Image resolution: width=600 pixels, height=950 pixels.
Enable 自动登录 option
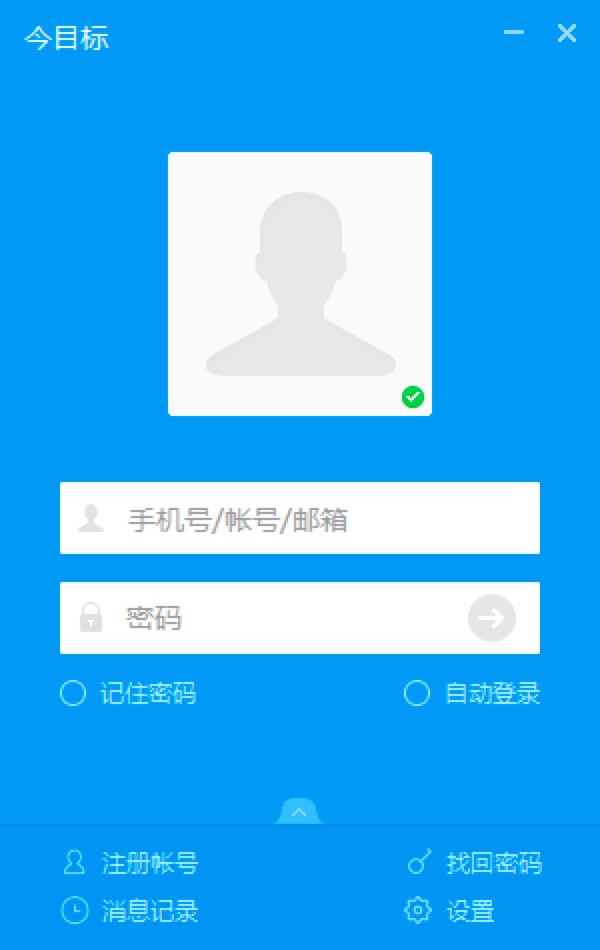[x=417, y=693]
